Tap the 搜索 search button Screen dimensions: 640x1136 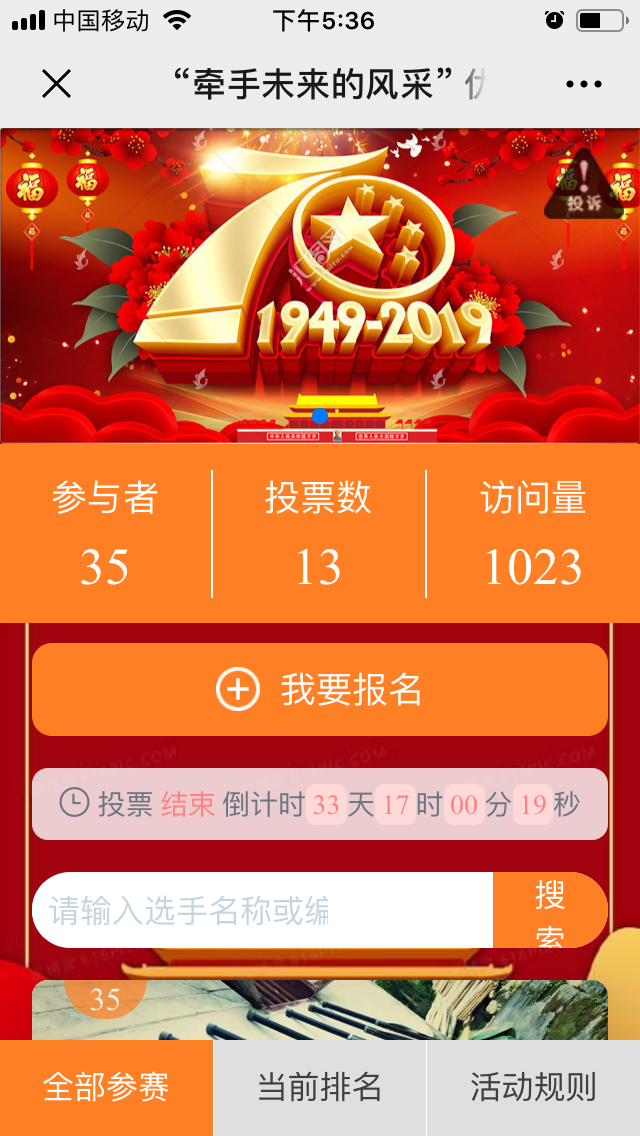pyautogui.click(x=550, y=910)
